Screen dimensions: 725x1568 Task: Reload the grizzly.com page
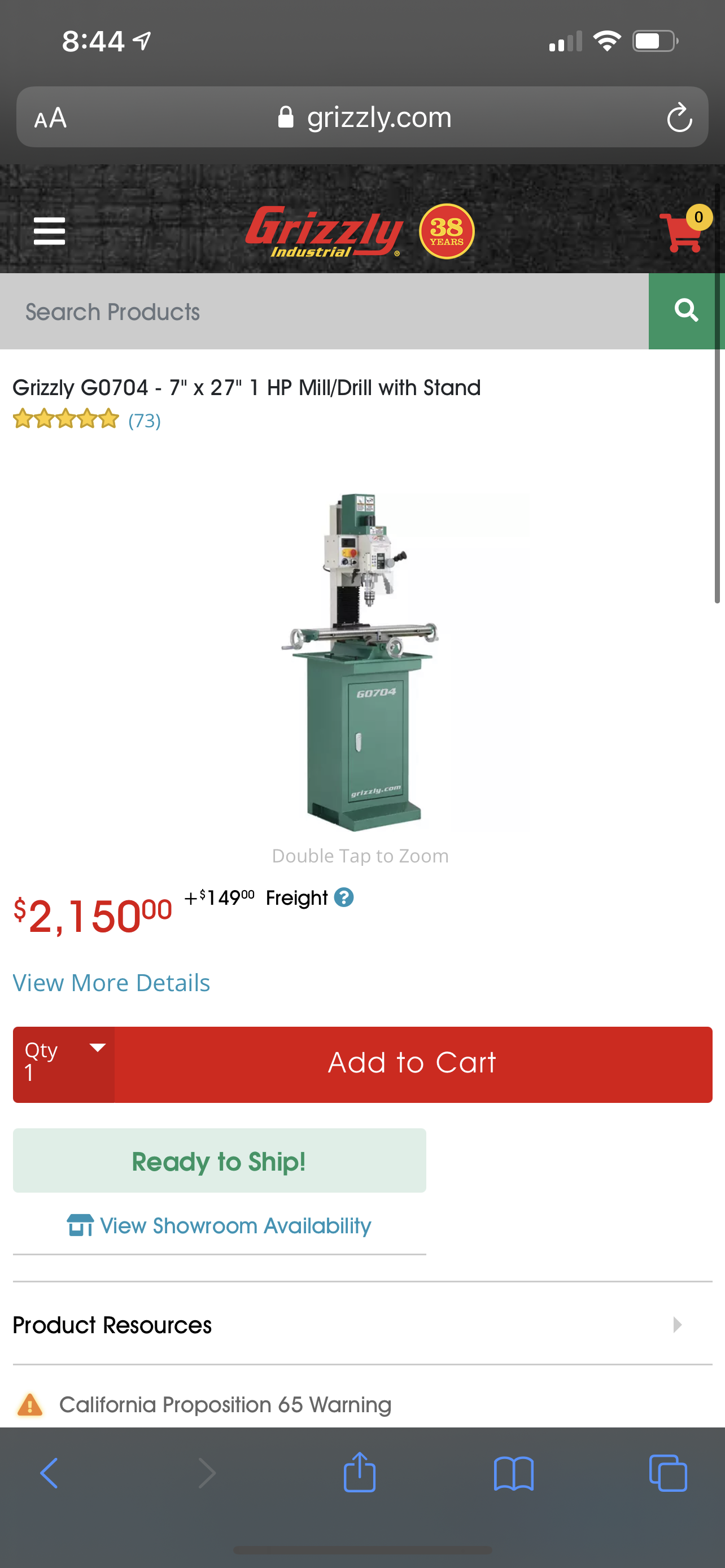coord(679,117)
